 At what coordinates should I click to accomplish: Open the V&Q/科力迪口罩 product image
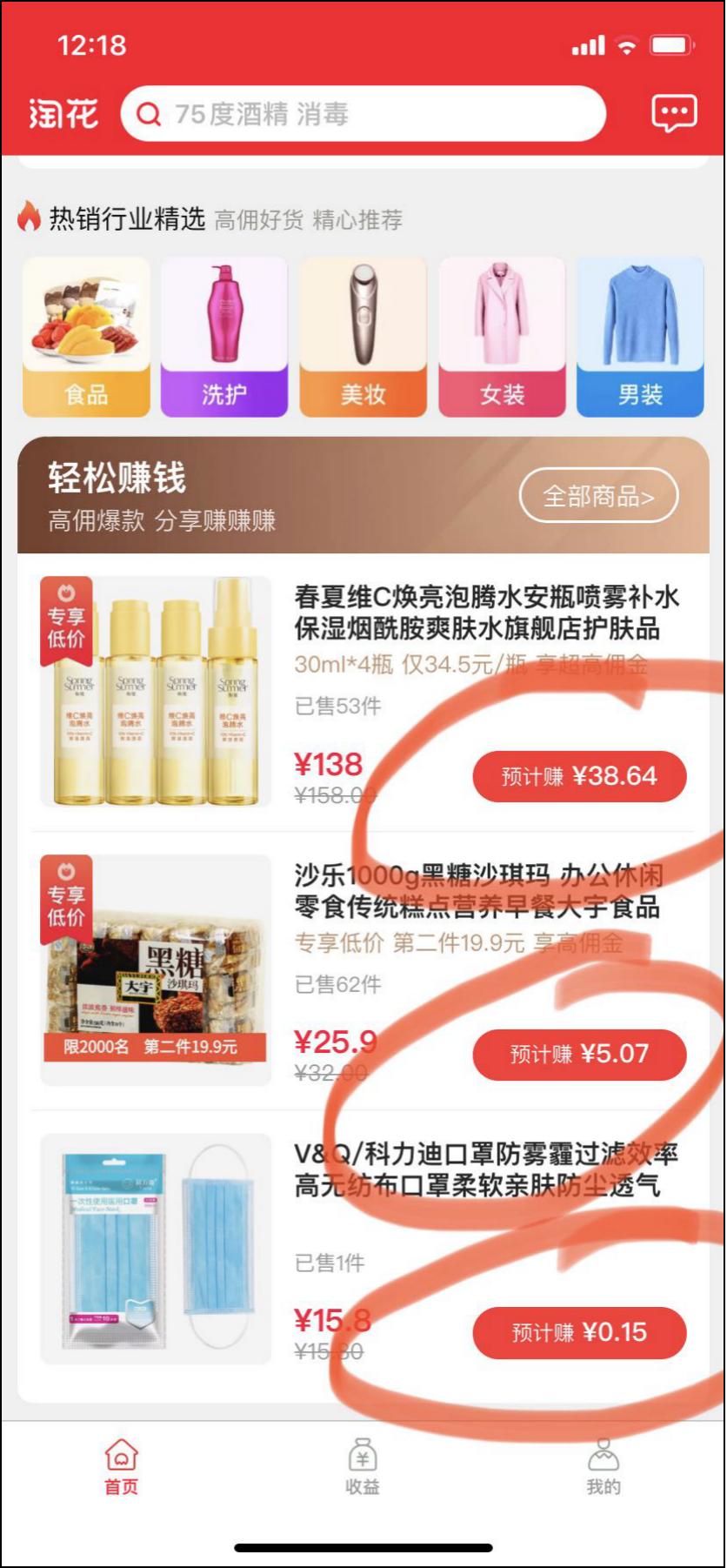click(x=156, y=1249)
